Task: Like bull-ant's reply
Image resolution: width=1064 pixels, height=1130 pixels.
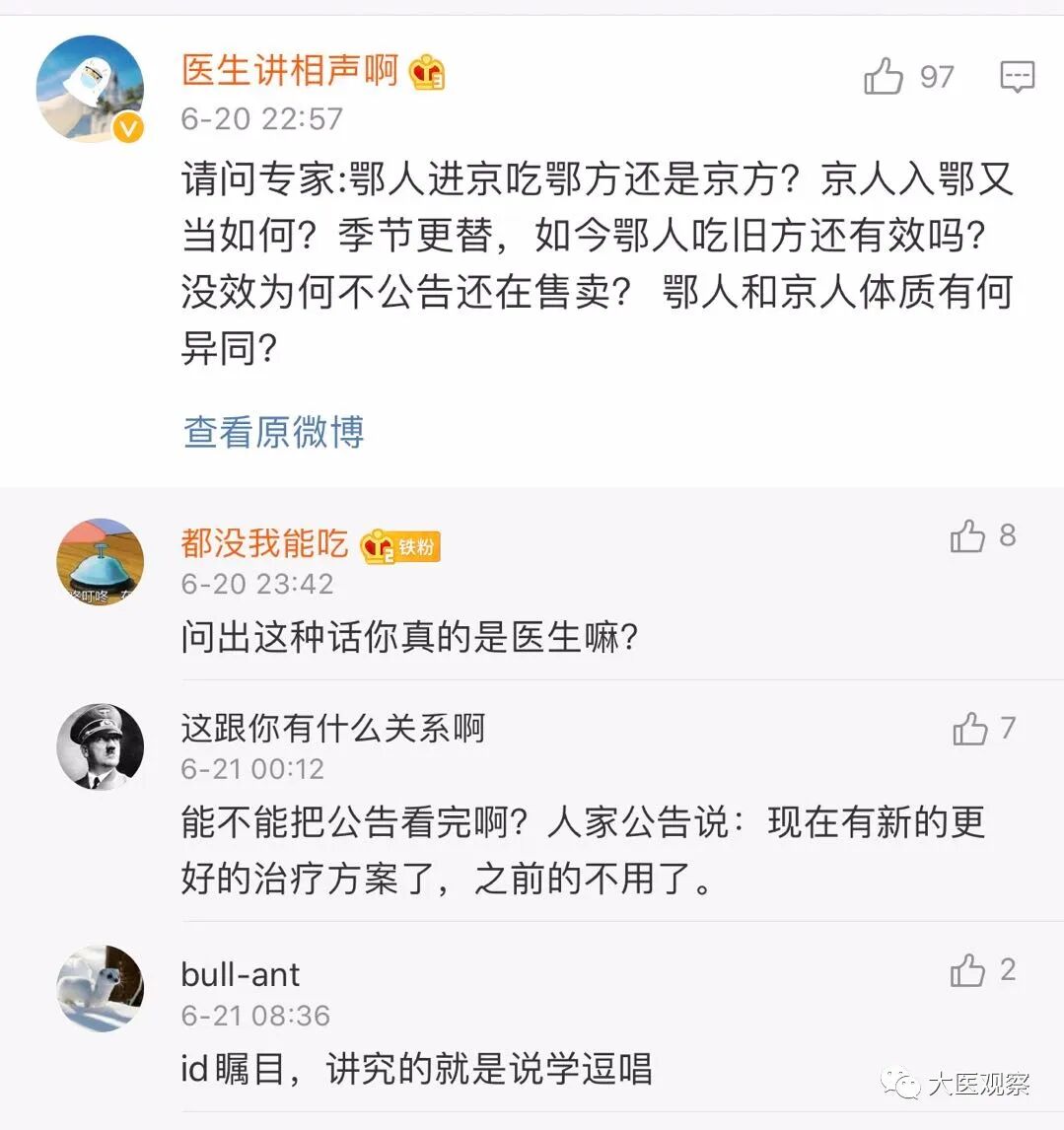Action: point(968,971)
